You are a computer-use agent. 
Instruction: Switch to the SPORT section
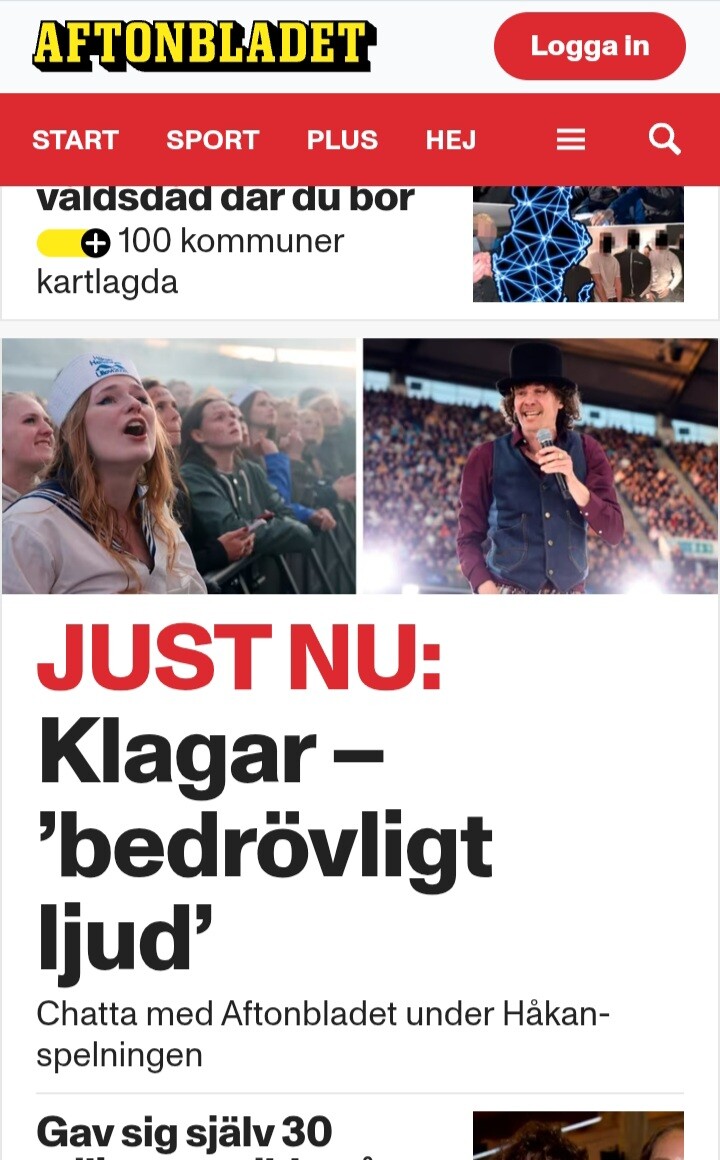coord(212,140)
